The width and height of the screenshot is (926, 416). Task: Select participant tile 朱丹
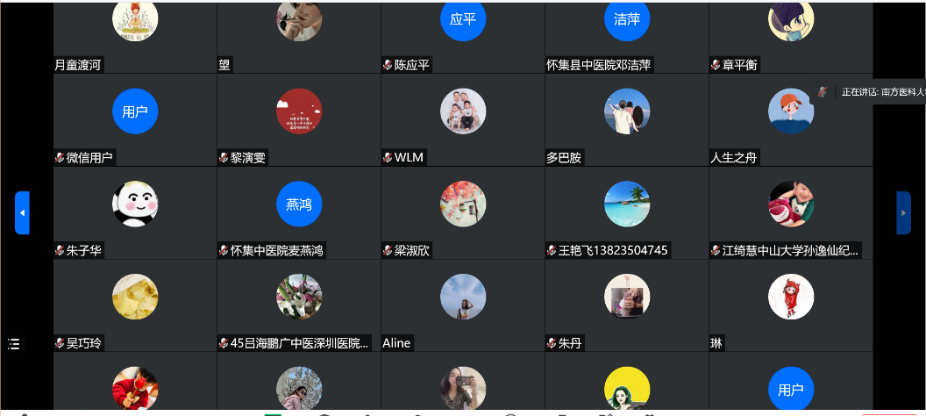tap(626, 305)
